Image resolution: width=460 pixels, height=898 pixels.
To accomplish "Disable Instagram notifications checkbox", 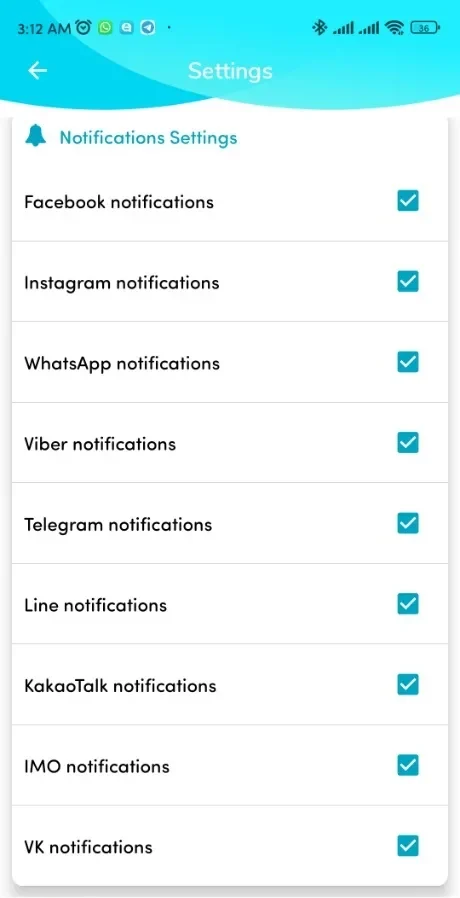I will pos(408,282).
